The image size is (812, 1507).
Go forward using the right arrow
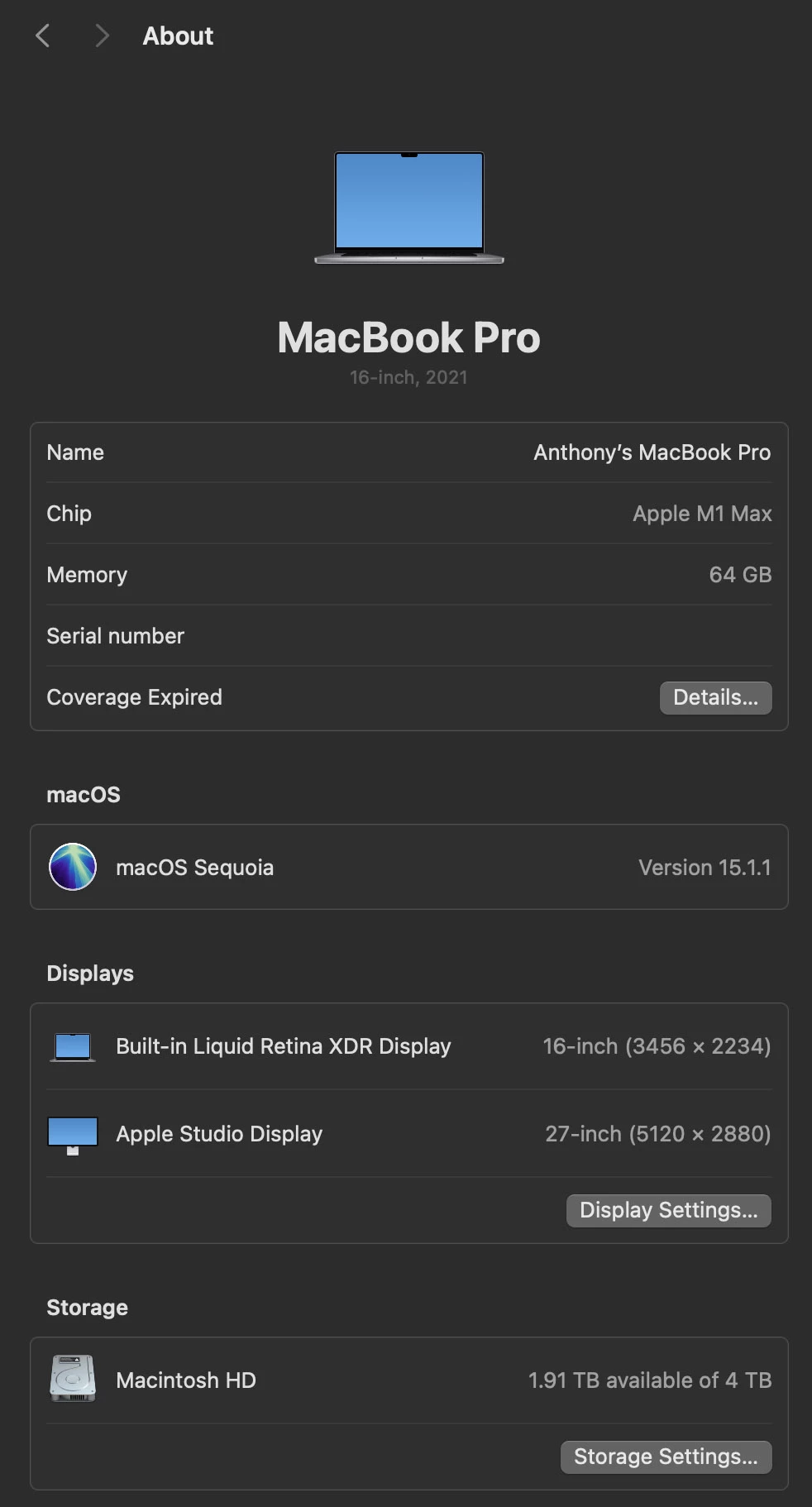point(102,36)
